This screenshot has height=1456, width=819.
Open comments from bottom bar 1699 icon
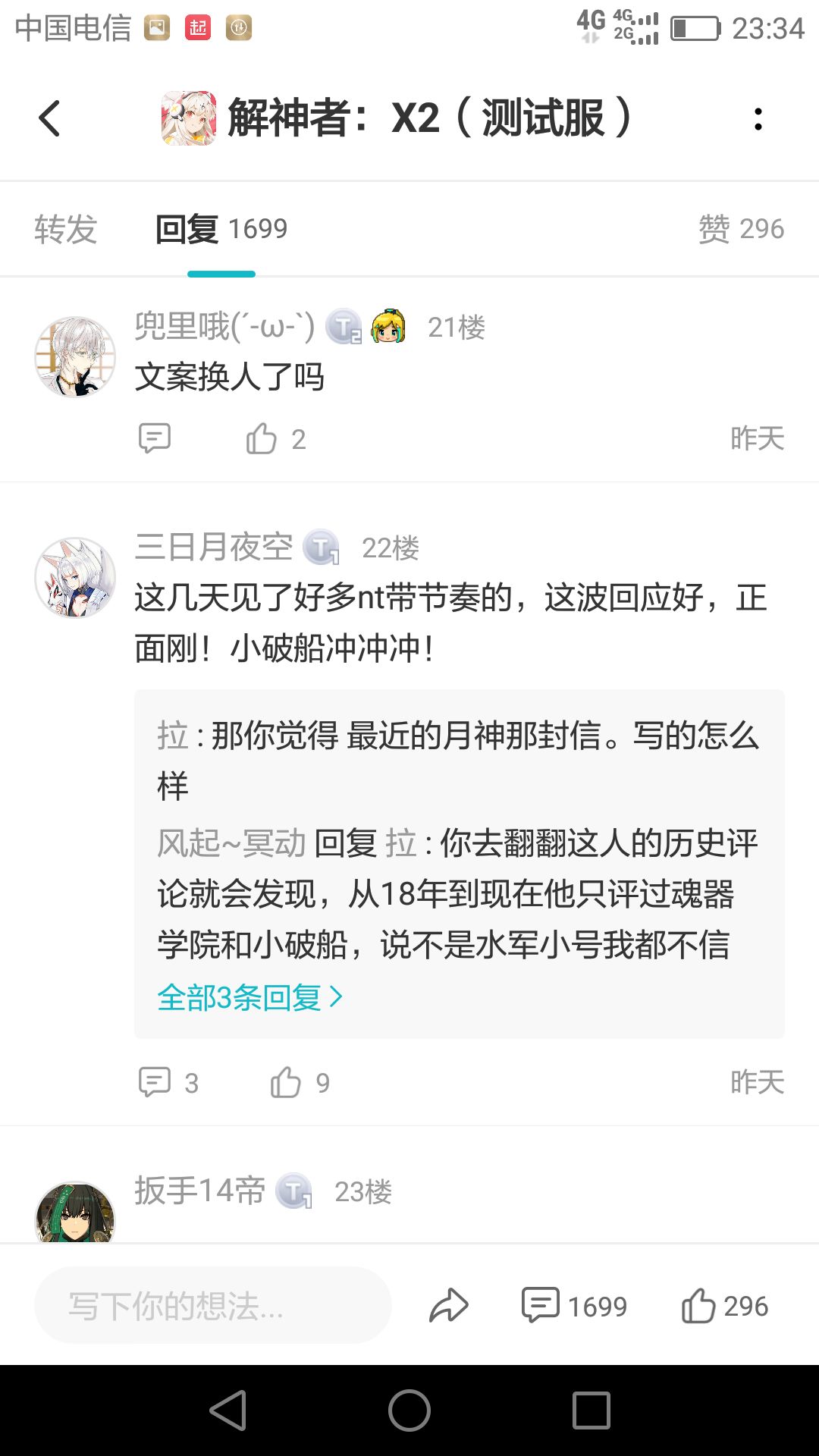[574, 1305]
